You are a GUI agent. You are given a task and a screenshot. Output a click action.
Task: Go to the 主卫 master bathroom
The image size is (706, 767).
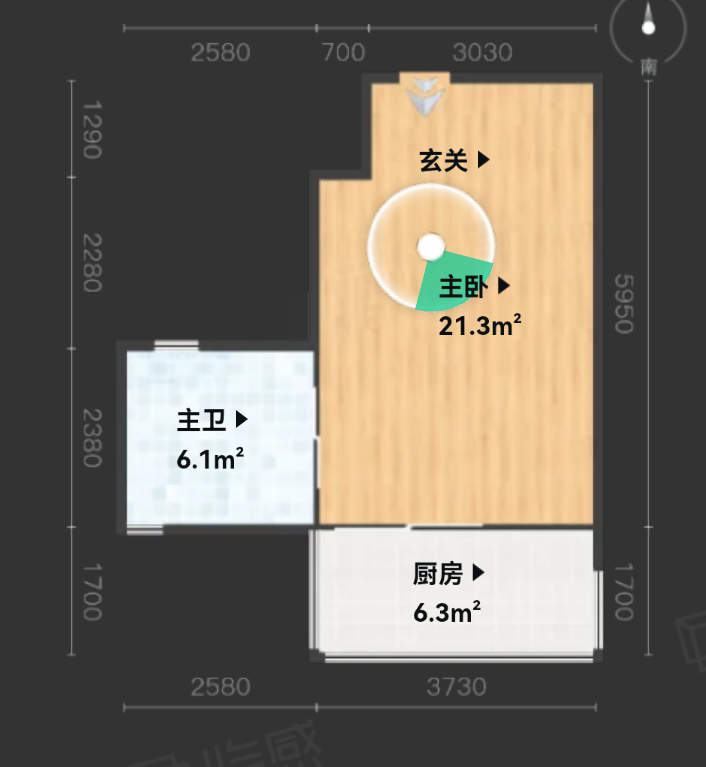(212, 421)
